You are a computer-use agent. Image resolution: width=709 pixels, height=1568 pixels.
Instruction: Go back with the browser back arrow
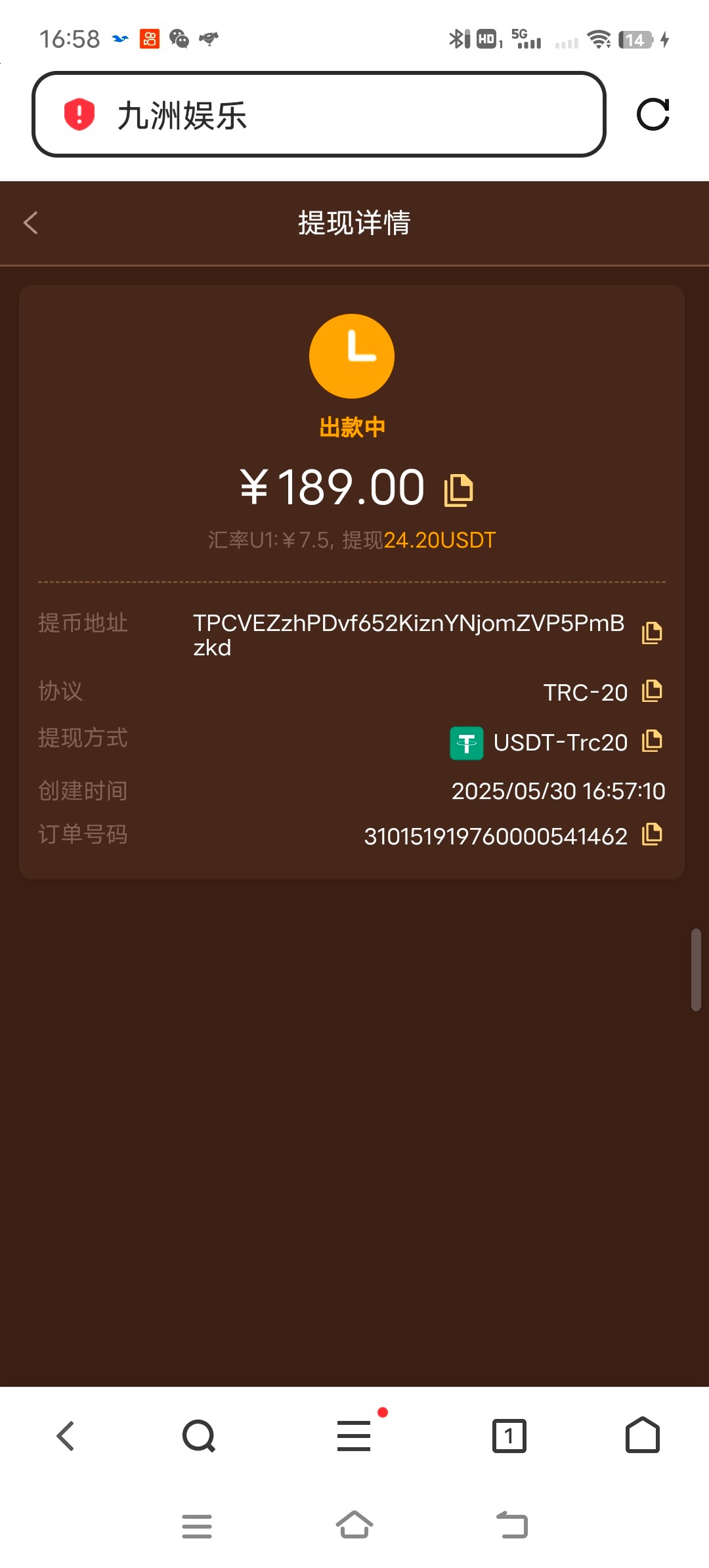pos(66,1435)
